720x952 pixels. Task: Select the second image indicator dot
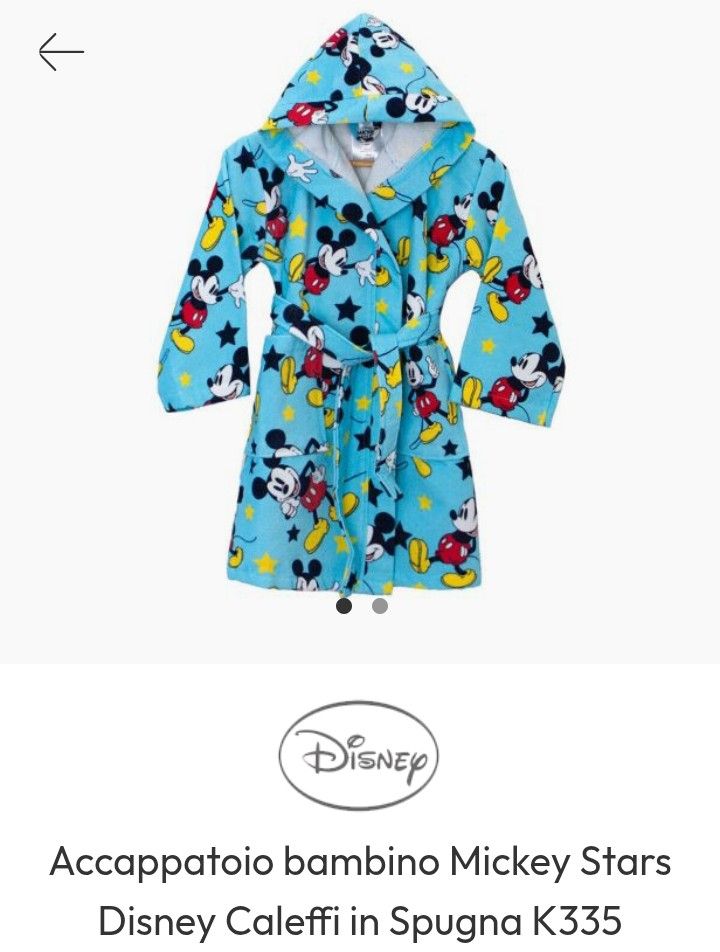coord(380,605)
